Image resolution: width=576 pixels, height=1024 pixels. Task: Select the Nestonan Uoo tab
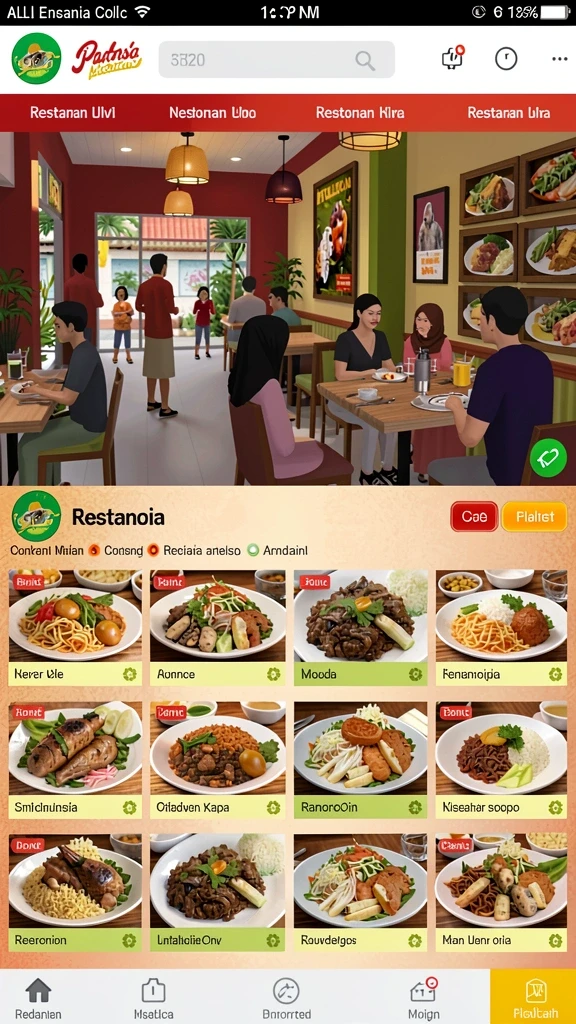point(212,112)
